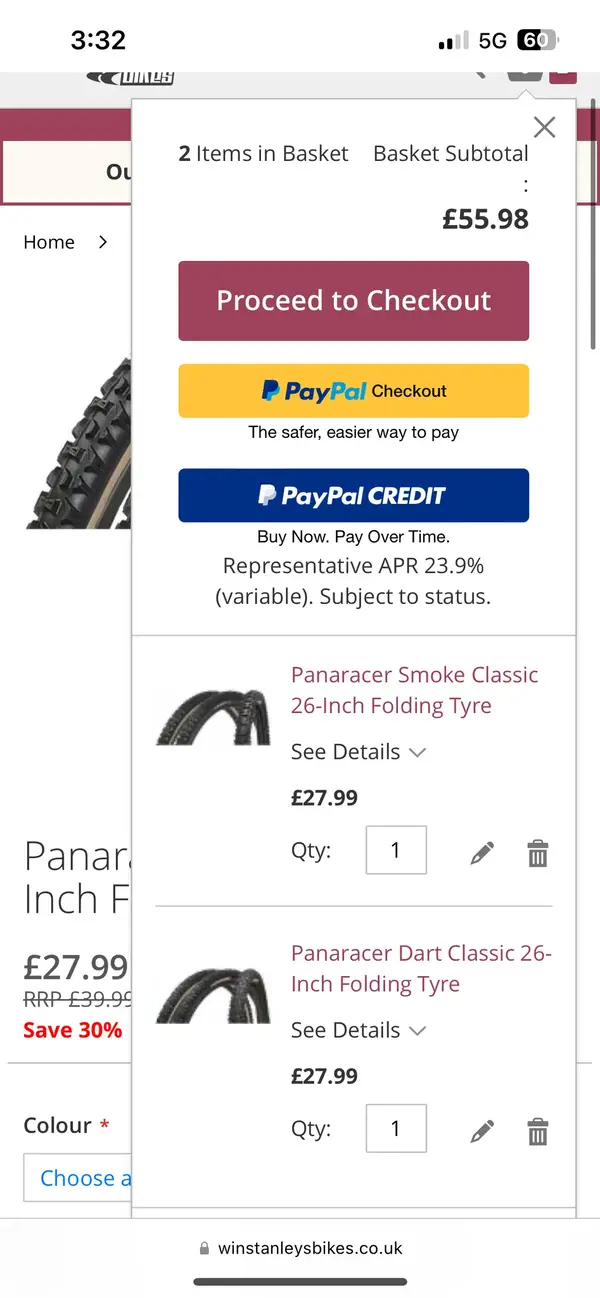Tap Proceed to Checkout
The image size is (600, 1298).
(x=353, y=301)
